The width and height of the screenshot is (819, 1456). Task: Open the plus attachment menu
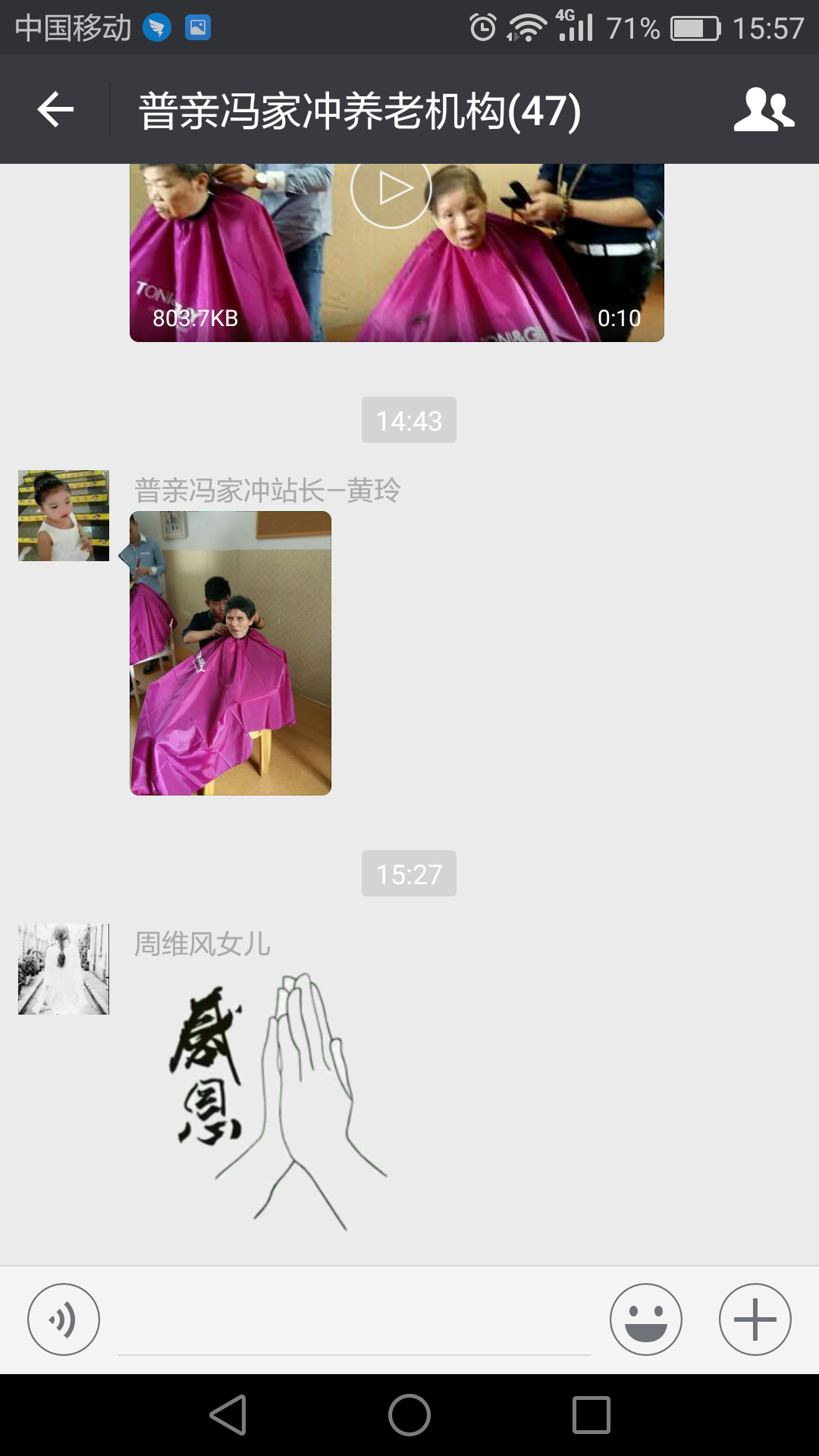click(755, 1319)
